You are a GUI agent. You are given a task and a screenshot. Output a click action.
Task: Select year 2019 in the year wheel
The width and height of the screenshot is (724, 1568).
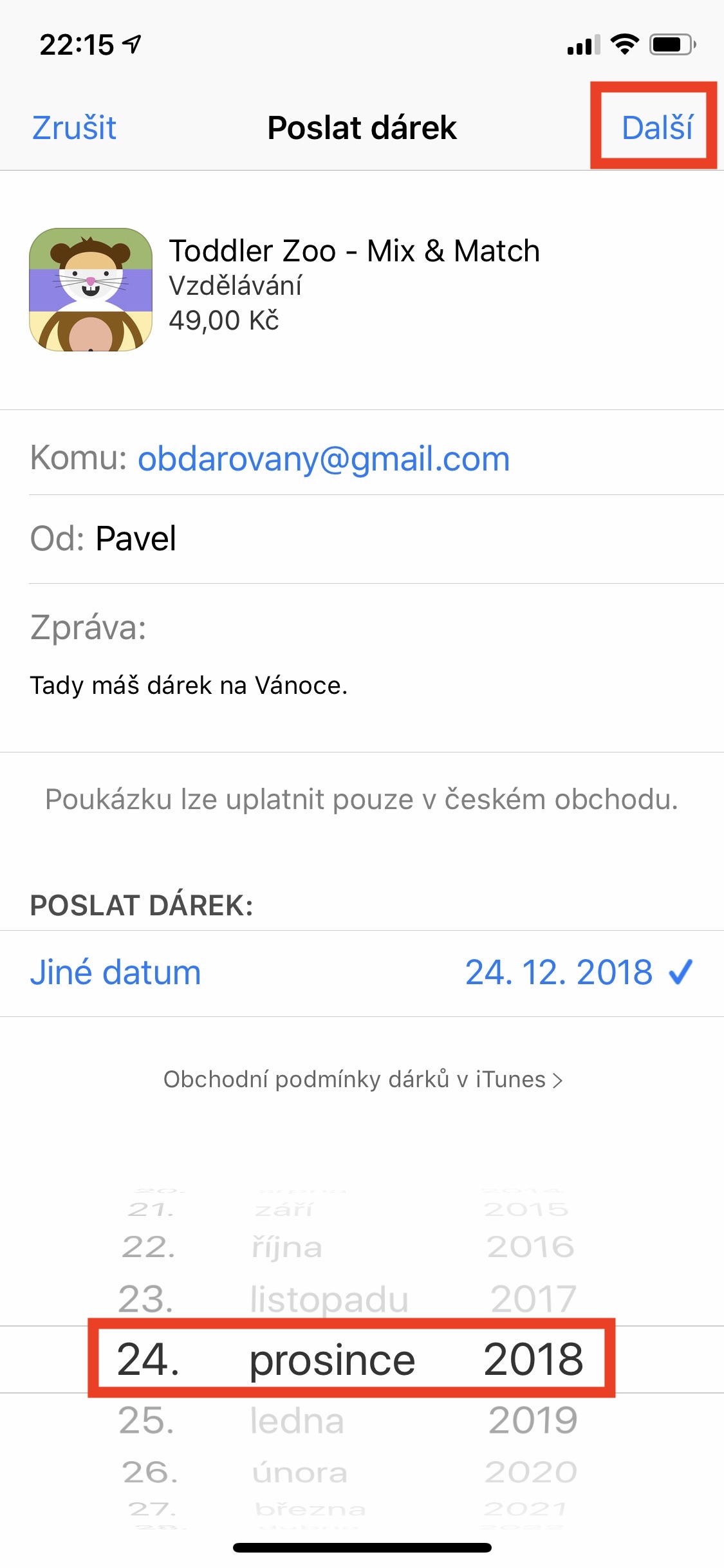pyautogui.click(x=533, y=1420)
